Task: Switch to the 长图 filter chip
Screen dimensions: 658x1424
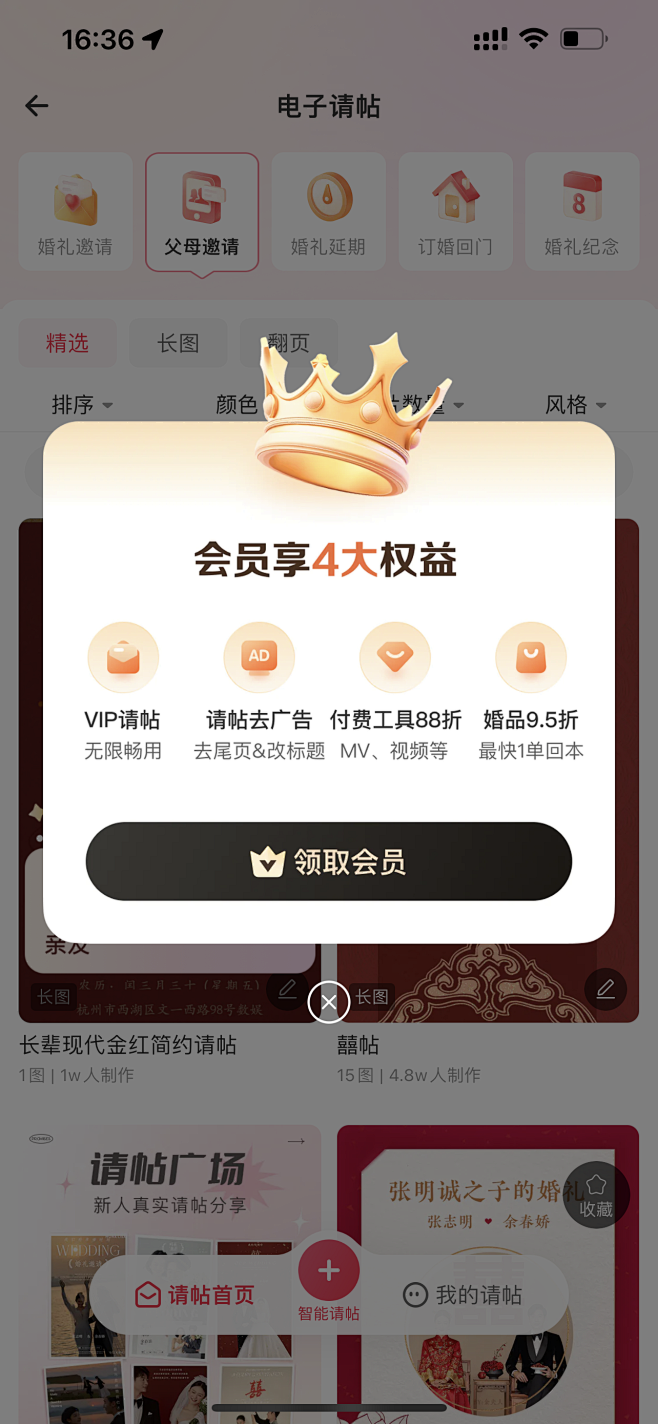Action: pos(178,343)
